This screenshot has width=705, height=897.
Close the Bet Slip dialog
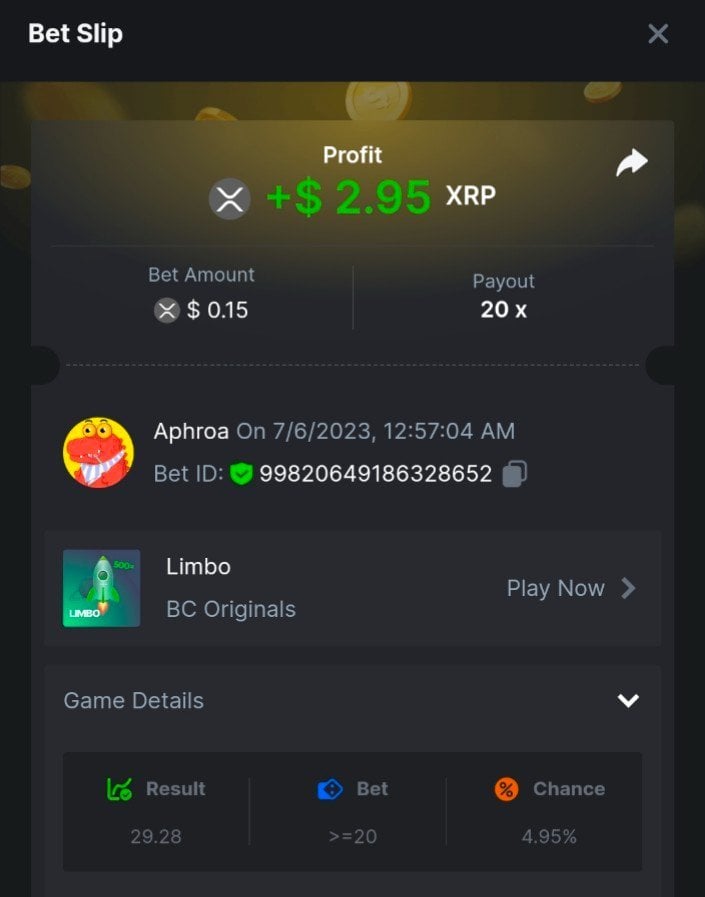click(657, 34)
